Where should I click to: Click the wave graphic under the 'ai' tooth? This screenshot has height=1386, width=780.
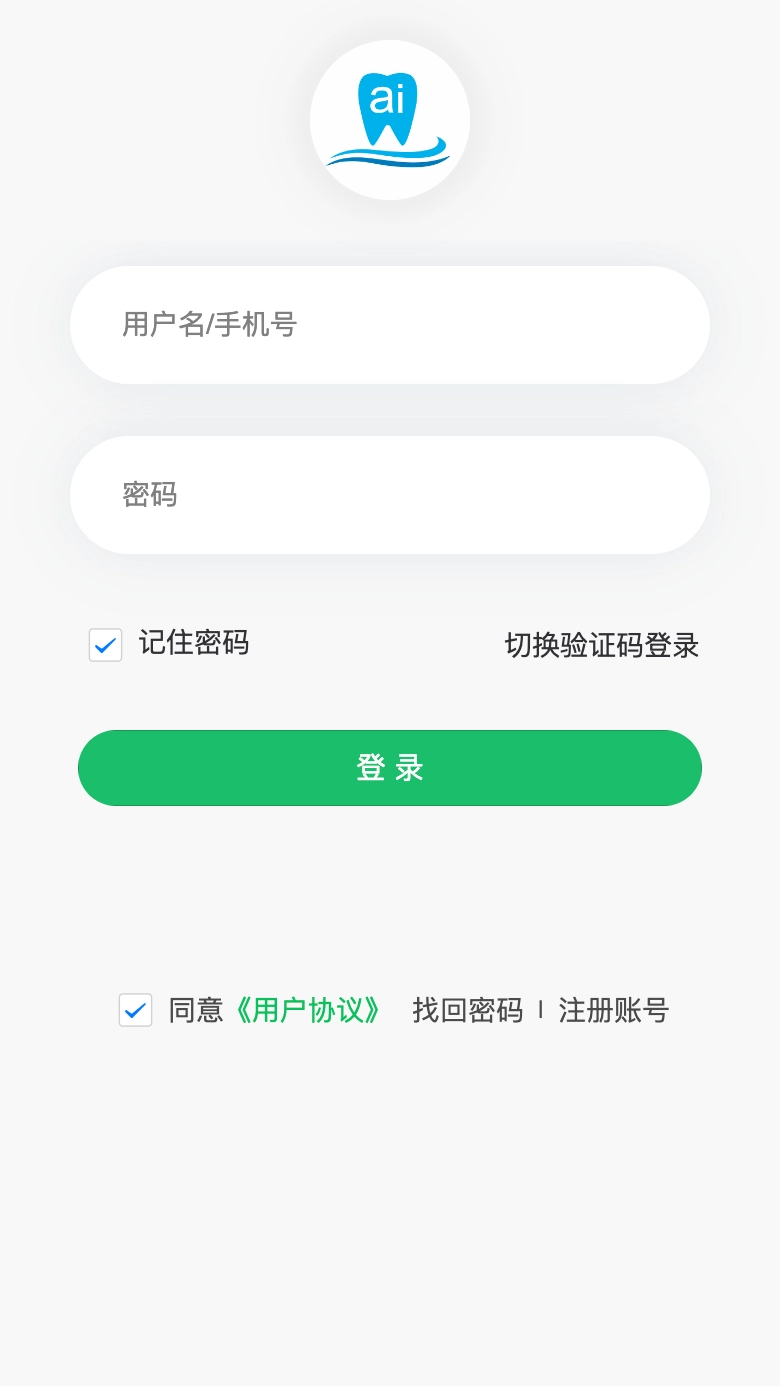(389, 153)
